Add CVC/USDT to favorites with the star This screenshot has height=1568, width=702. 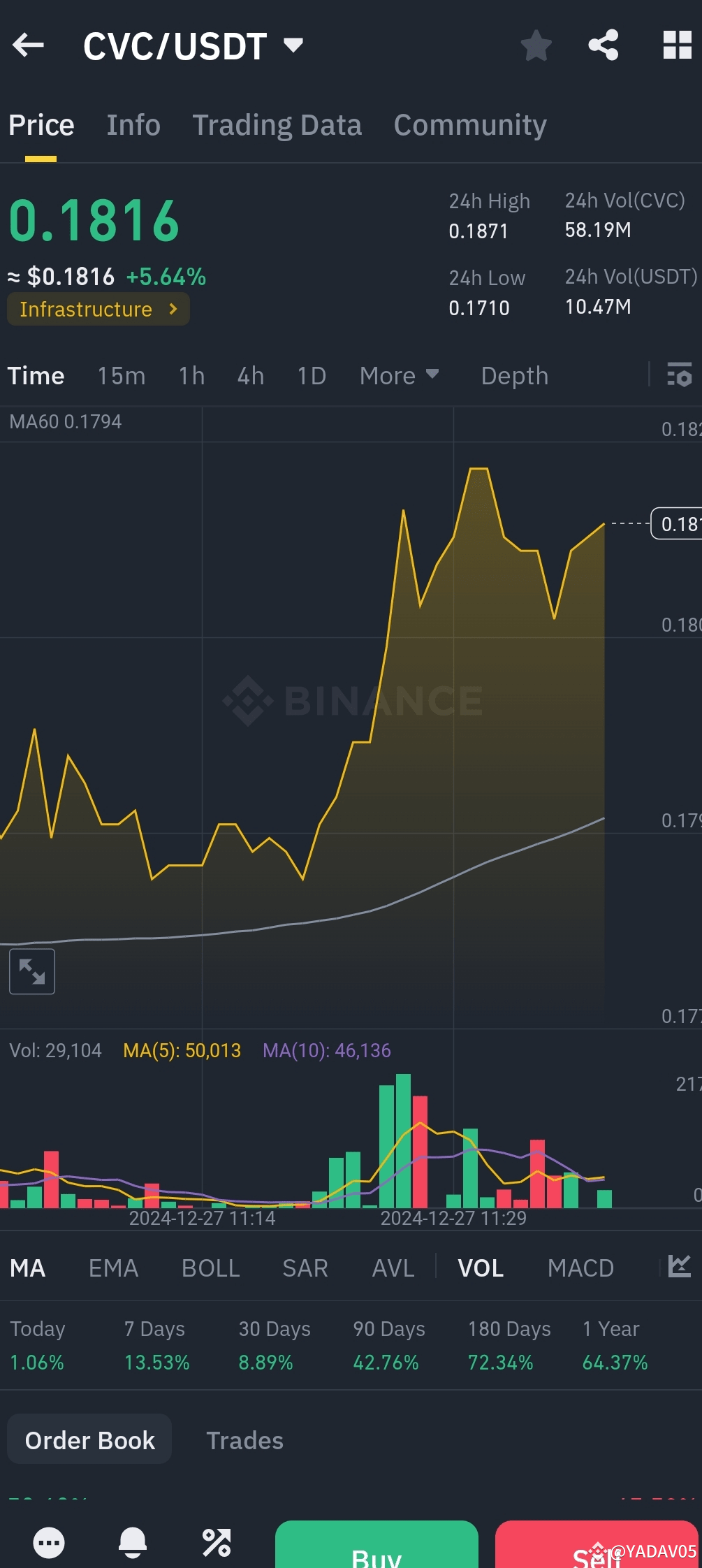pos(536,45)
